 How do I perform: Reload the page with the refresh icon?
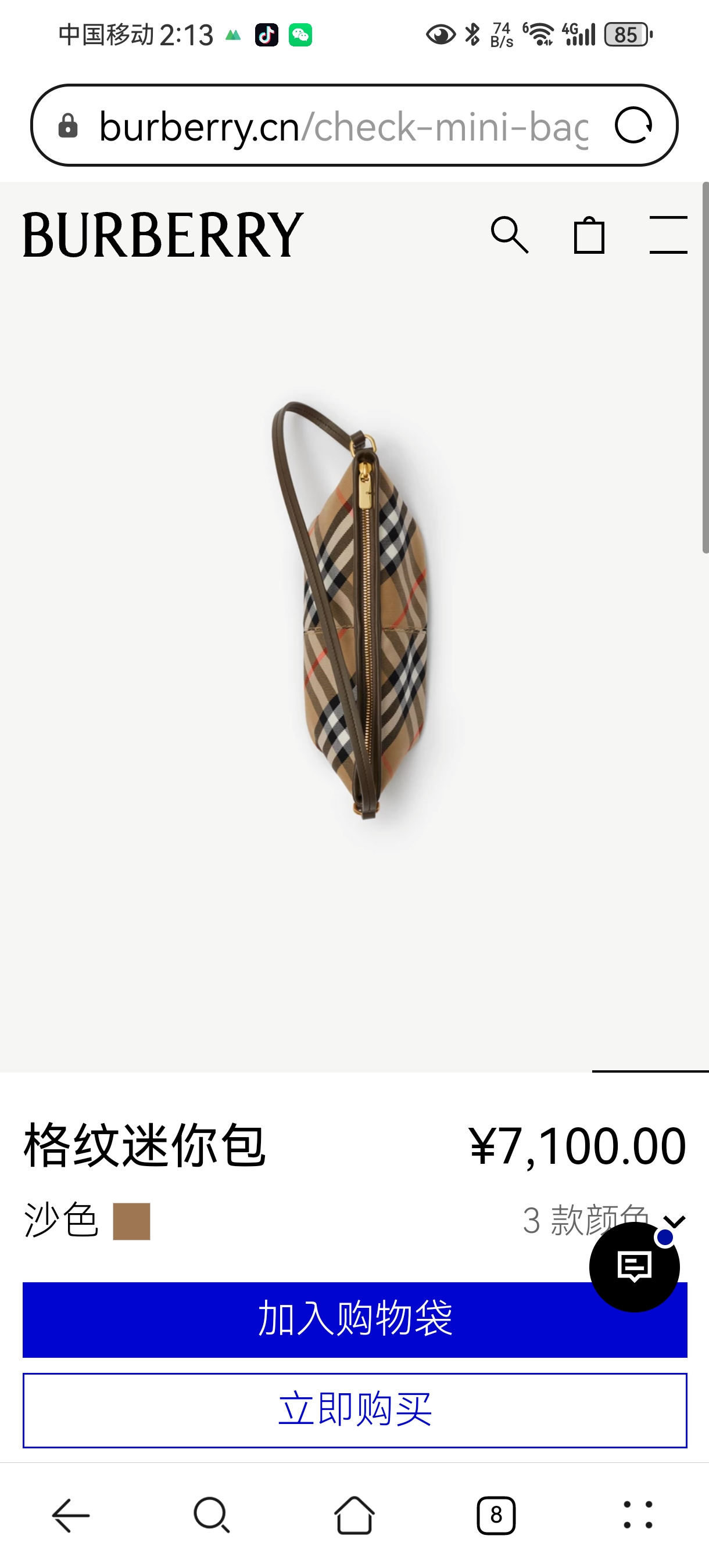coord(633,126)
